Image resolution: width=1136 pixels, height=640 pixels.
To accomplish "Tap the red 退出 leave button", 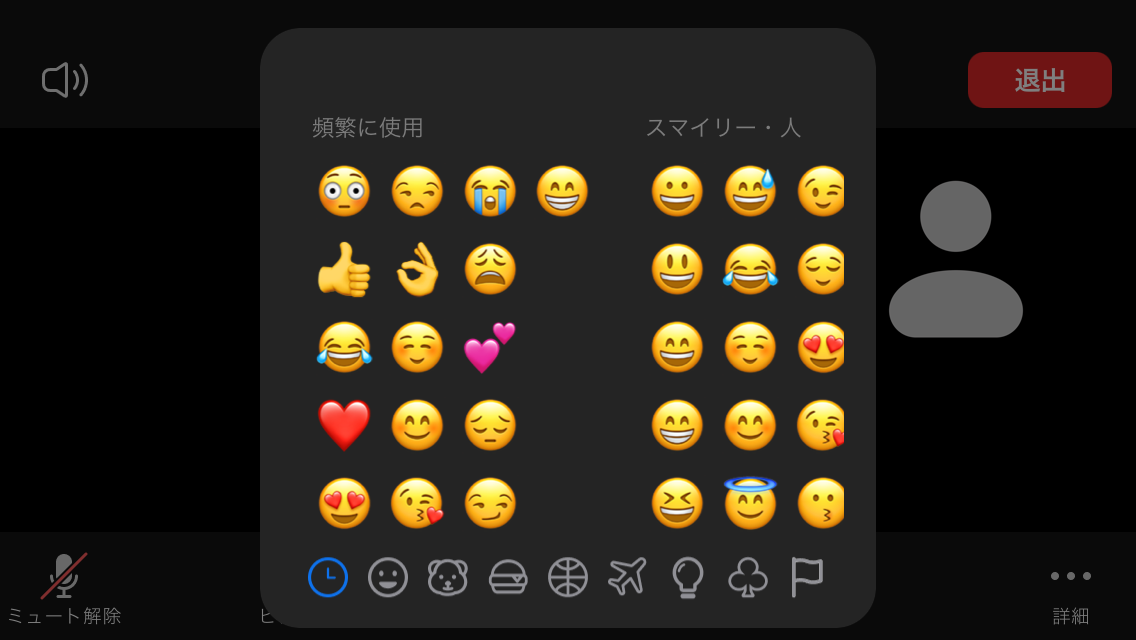I will click(1039, 80).
